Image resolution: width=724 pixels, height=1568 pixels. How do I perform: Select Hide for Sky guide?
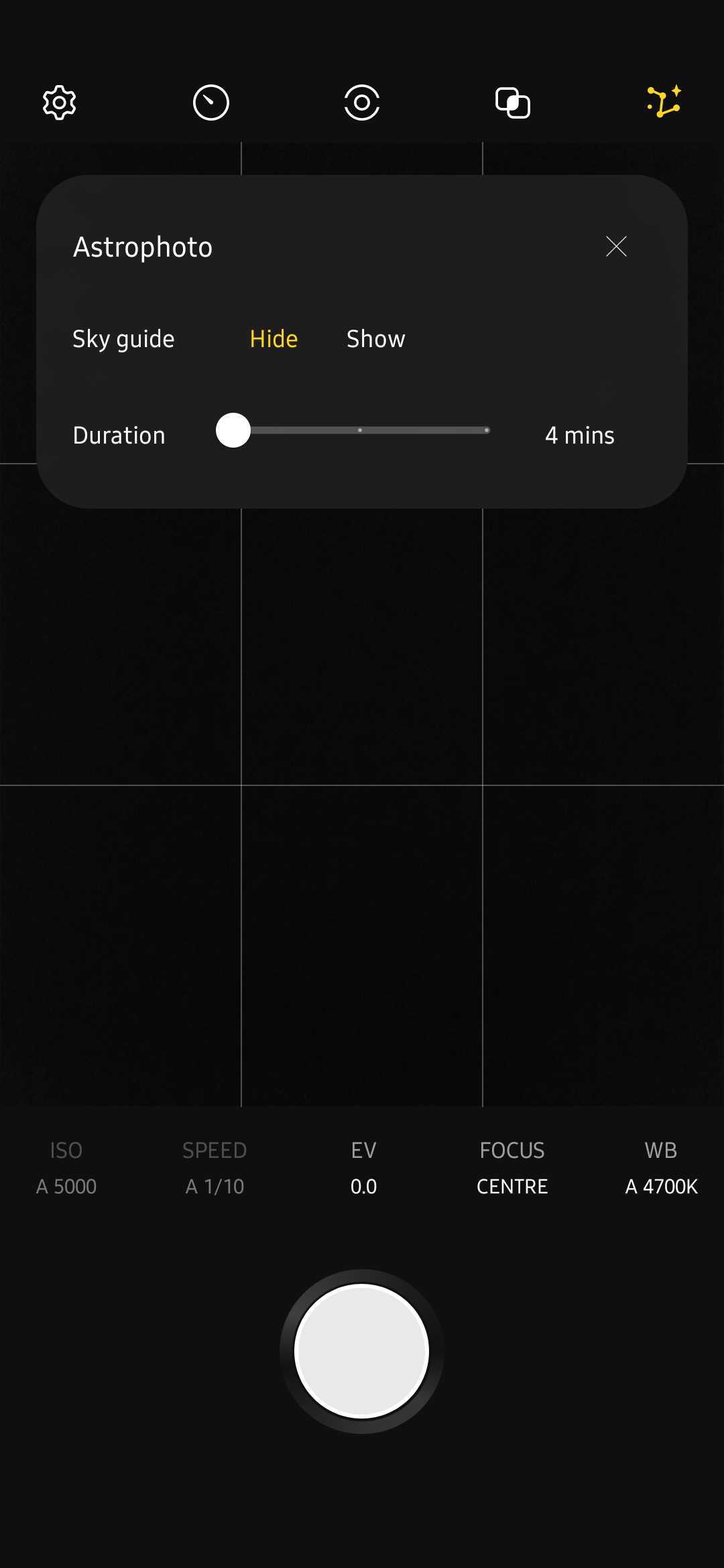274,339
